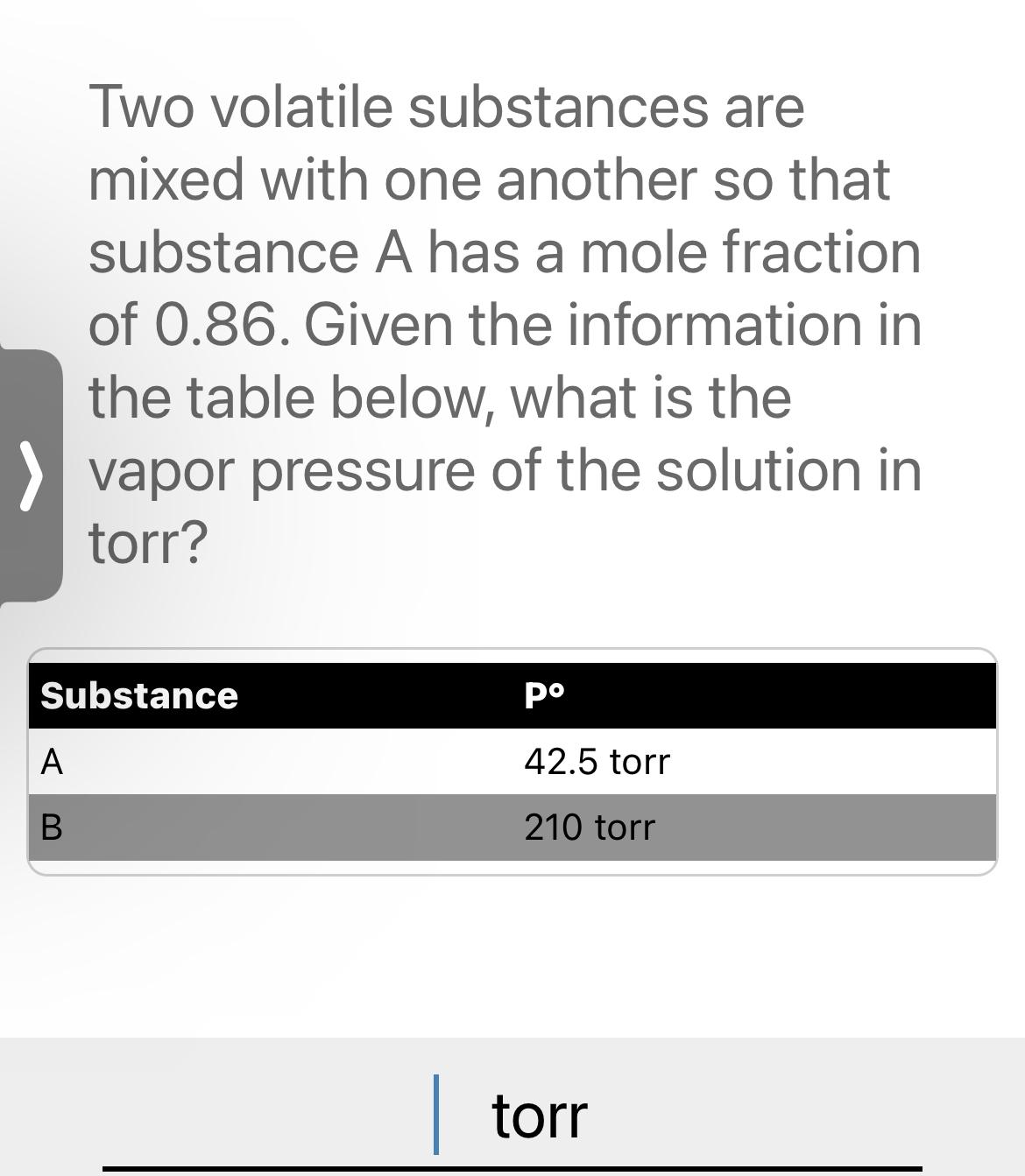Select the word torr in the question
The image size is (1025, 1176).
click(x=145, y=543)
